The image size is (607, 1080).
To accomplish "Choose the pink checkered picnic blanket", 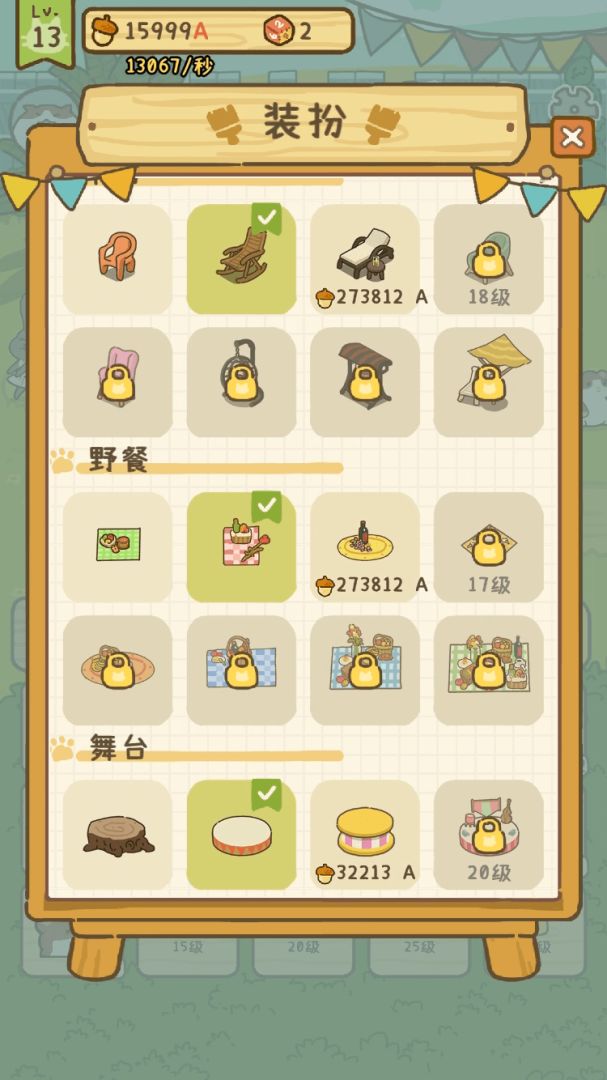I will (x=241, y=546).
